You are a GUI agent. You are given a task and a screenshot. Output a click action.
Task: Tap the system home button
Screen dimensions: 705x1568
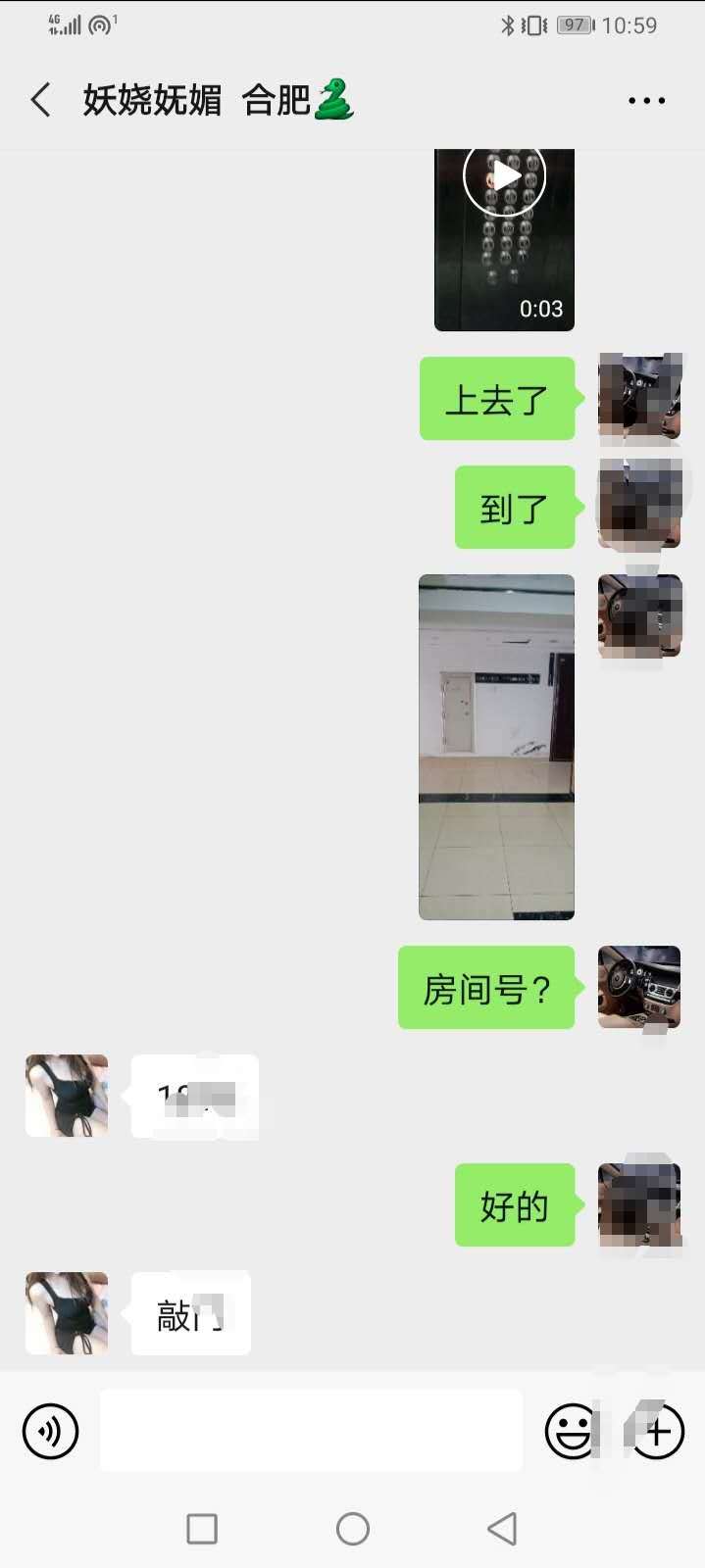click(x=352, y=1528)
